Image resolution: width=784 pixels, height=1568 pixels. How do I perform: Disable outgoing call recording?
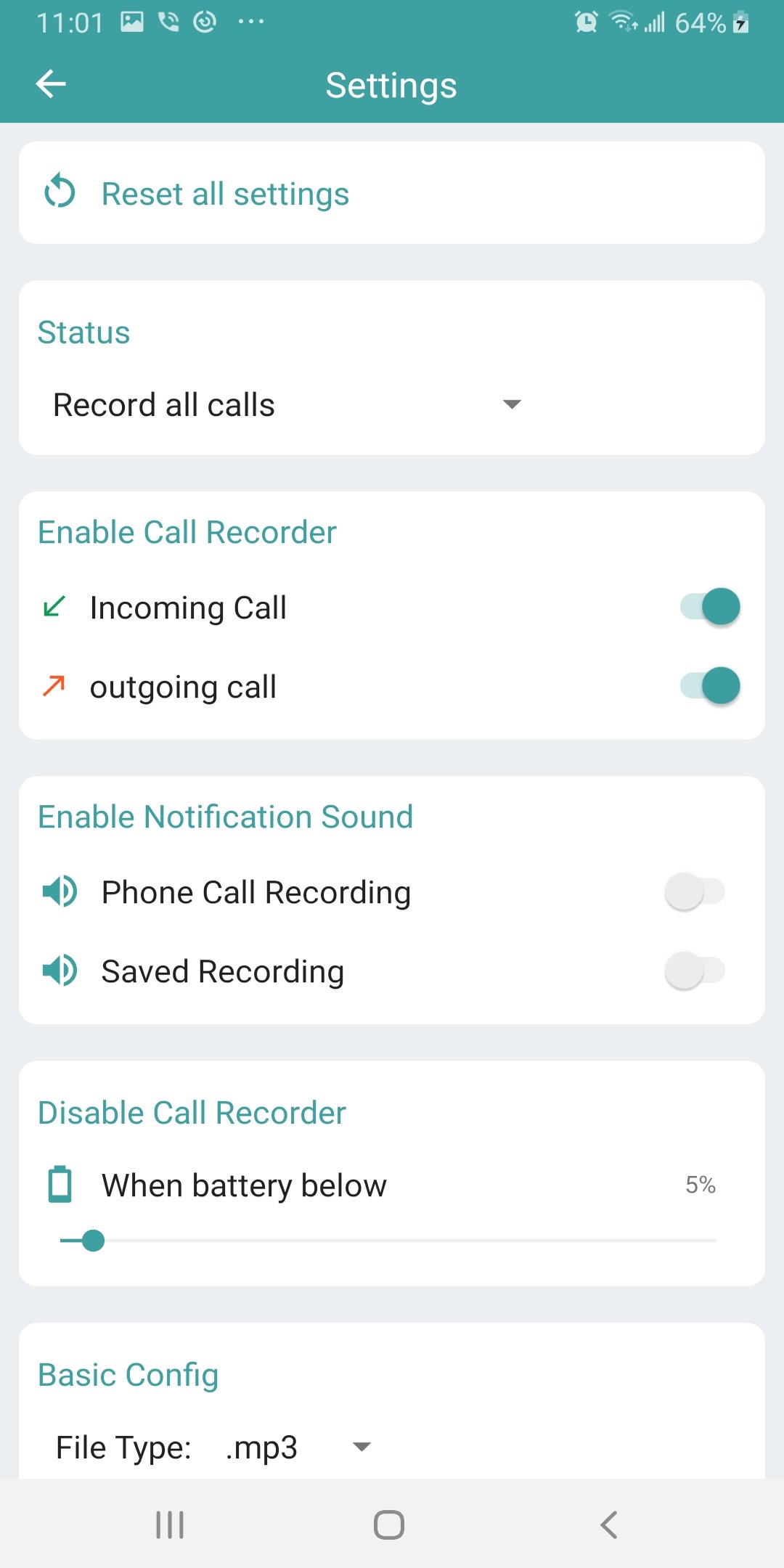tap(709, 686)
